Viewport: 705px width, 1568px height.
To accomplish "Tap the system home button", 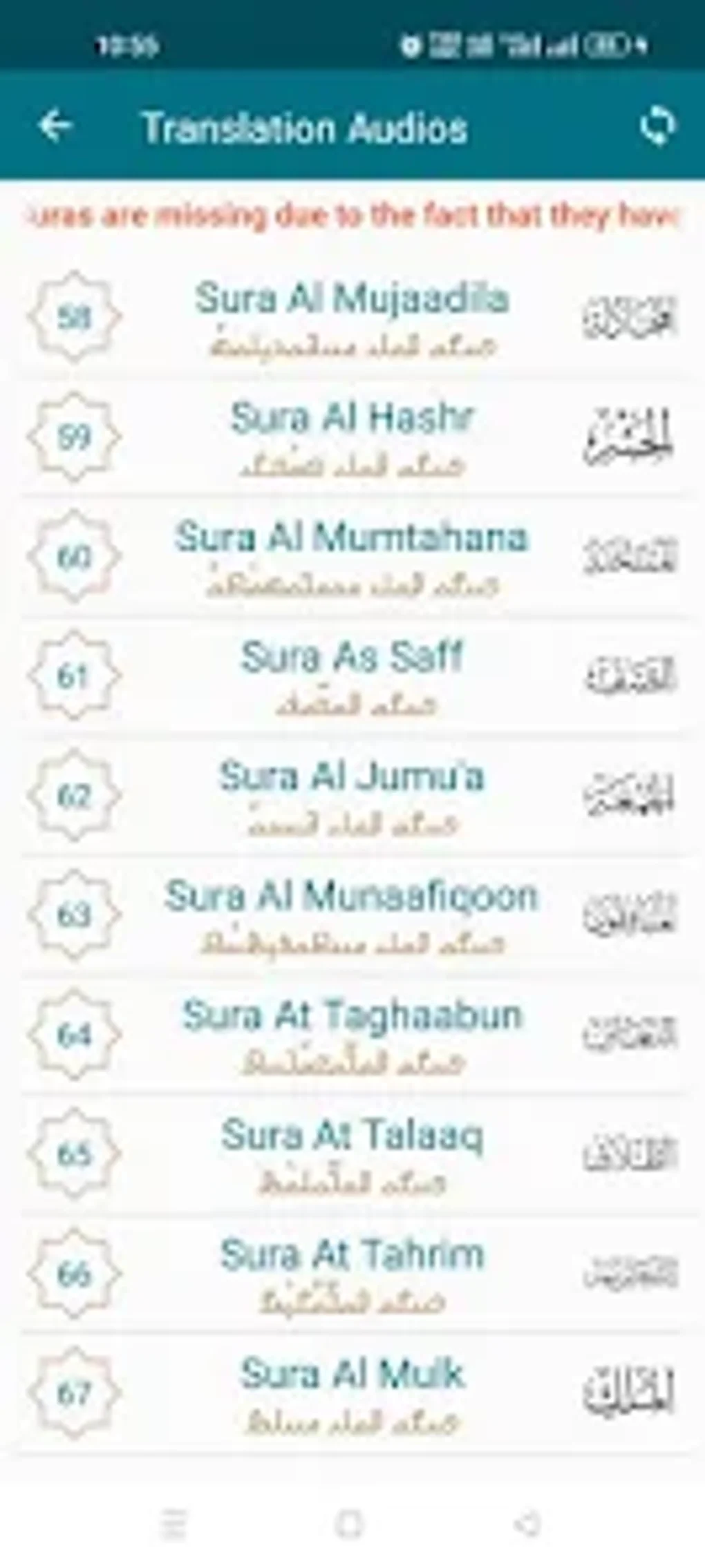I will 349,1523.
